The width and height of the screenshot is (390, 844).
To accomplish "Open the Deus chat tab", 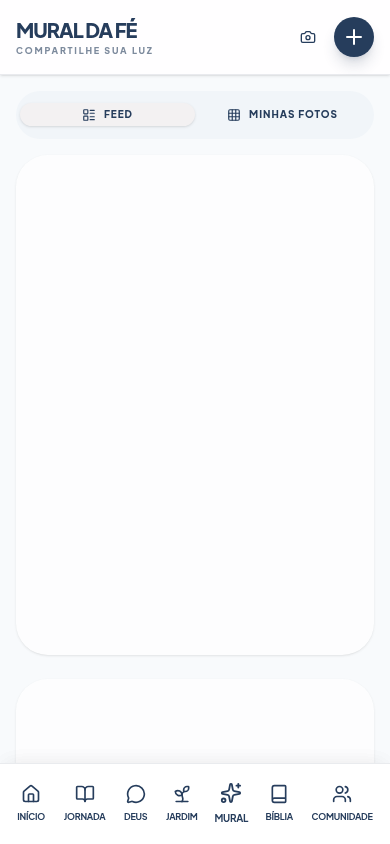I will tap(136, 803).
